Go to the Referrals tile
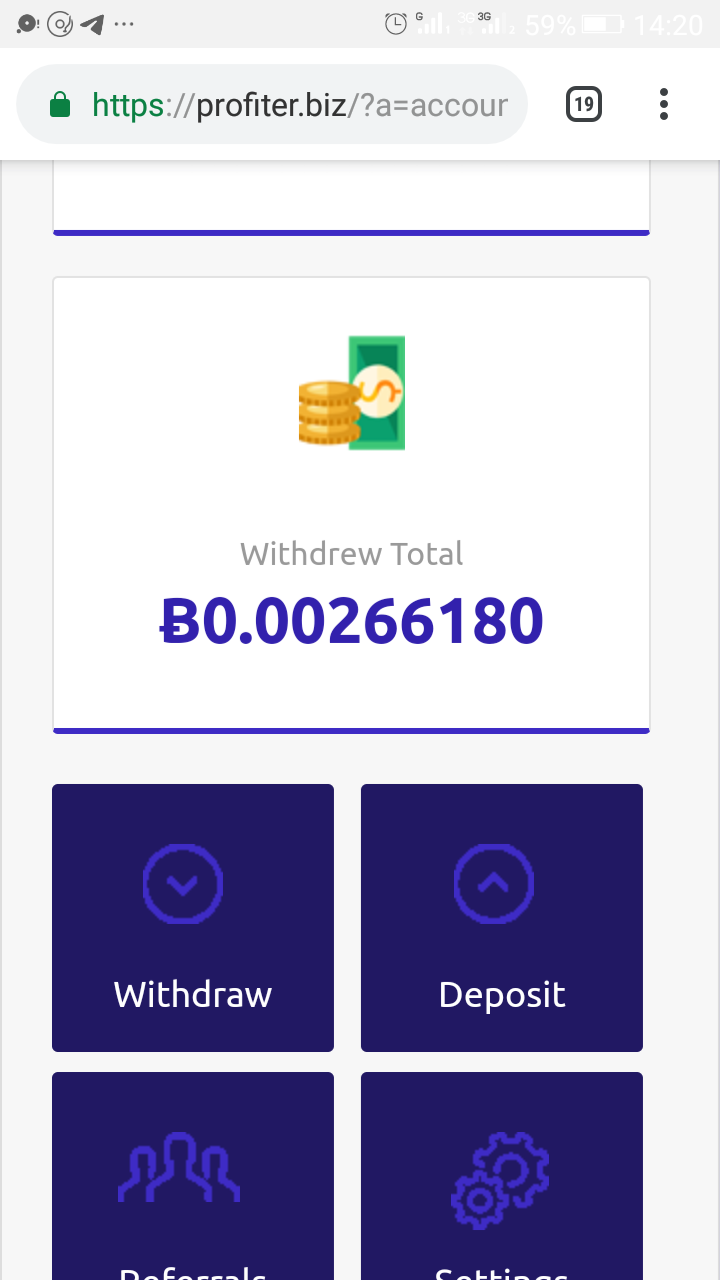720x1280 pixels. coord(193,1176)
